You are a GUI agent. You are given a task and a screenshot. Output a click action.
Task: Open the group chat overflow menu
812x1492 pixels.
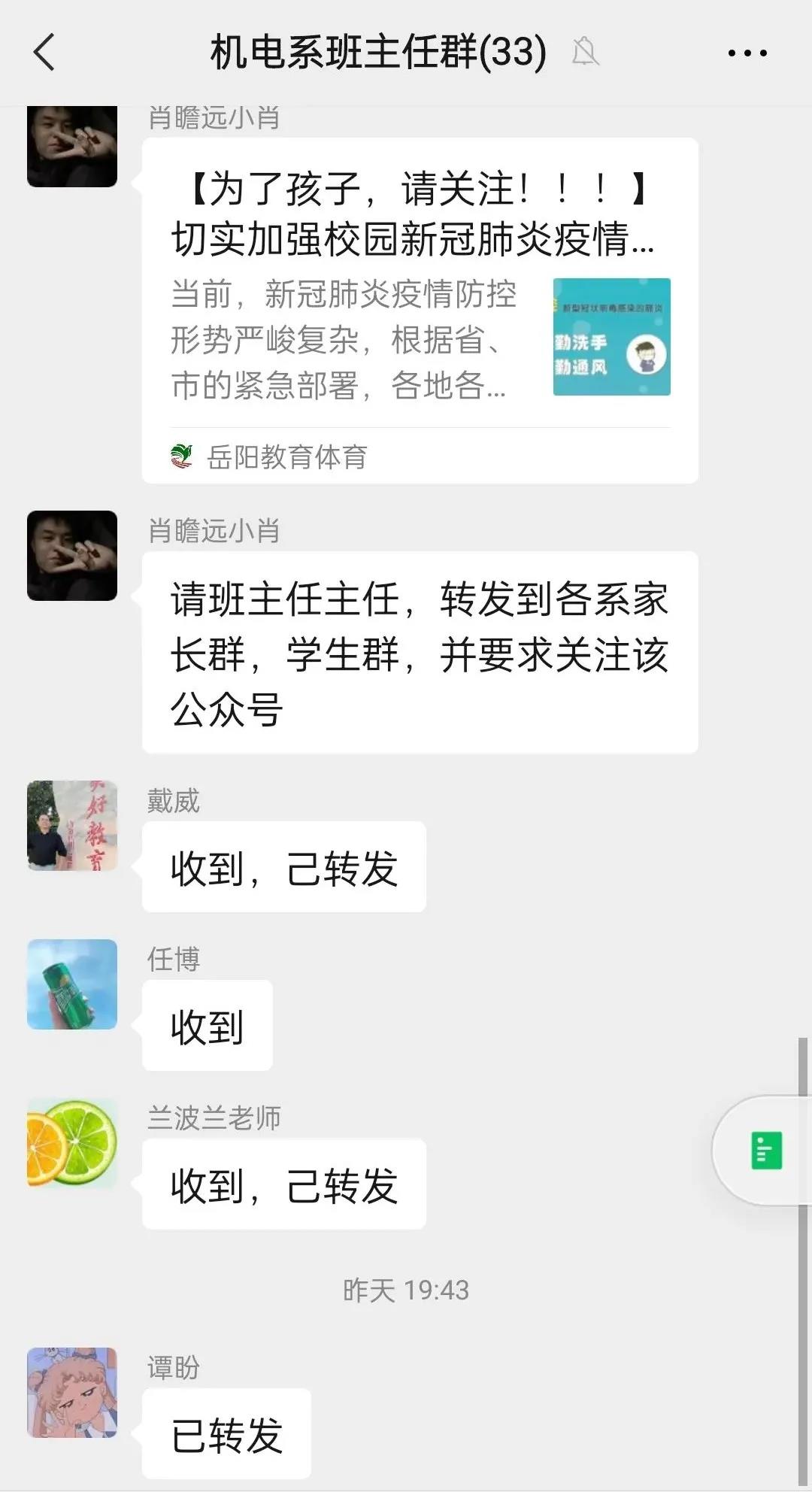[747, 53]
